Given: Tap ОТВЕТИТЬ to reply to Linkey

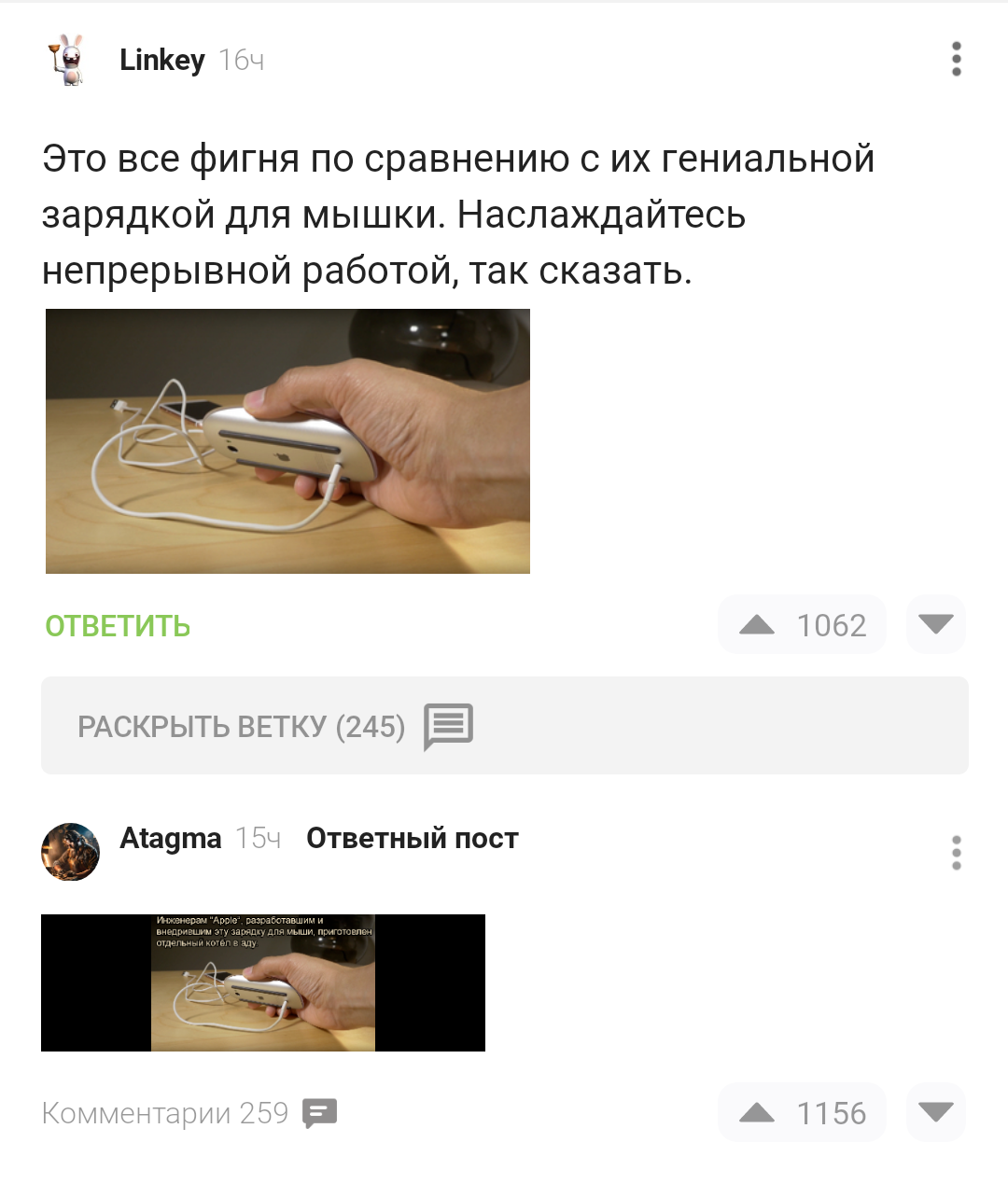Looking at the screenshot, I should click(118, 625).
